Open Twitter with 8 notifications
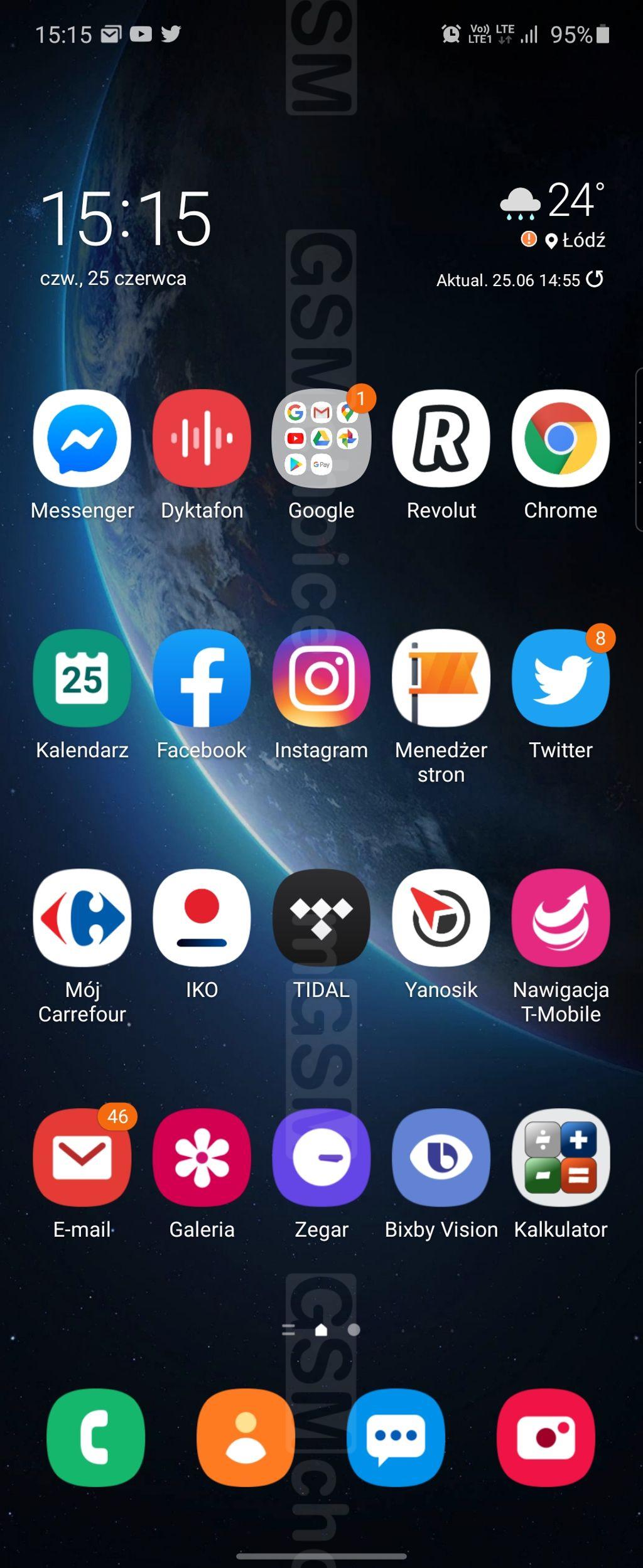The image size is (643, 1568). pos(560,678)
